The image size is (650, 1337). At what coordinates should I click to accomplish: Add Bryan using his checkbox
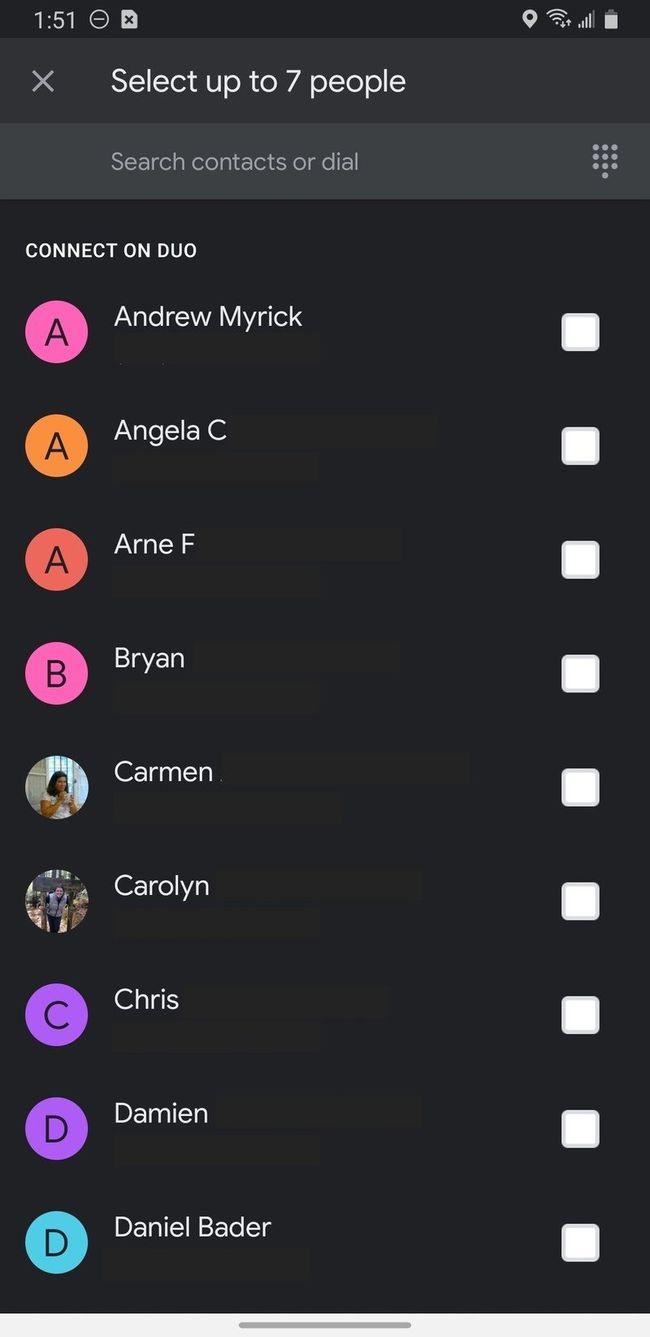[580, 674]
